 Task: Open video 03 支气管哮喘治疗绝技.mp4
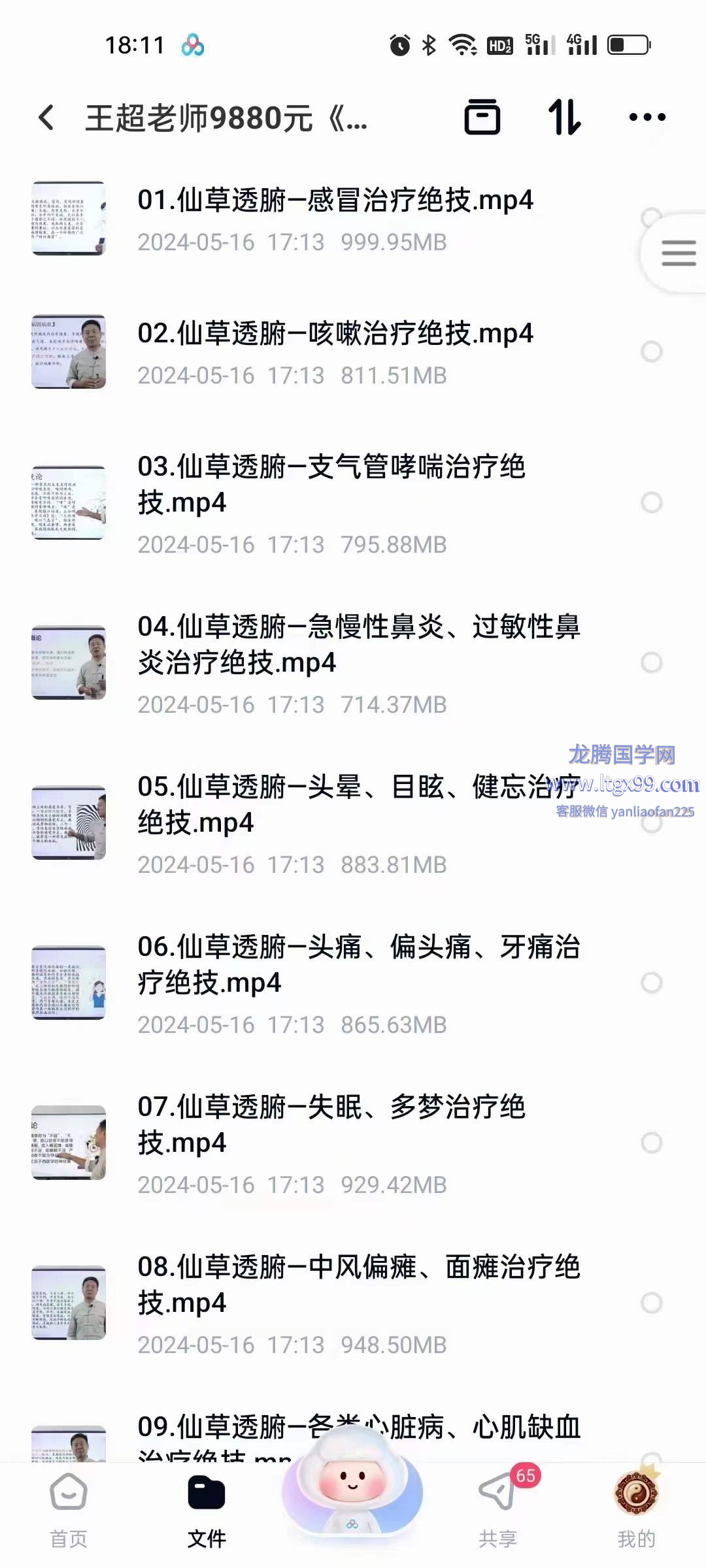click(x=331, y=503)
